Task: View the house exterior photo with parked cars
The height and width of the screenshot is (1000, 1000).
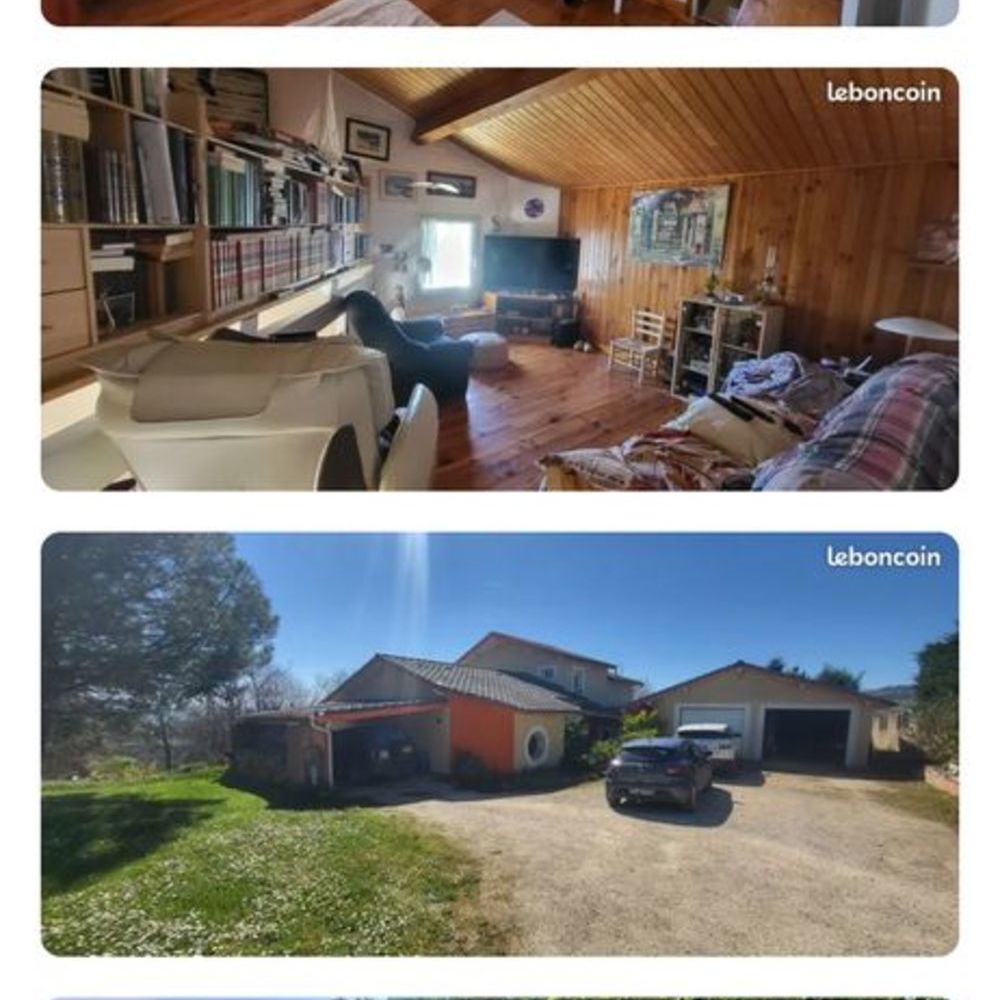Action: click(x=500, y=743)
